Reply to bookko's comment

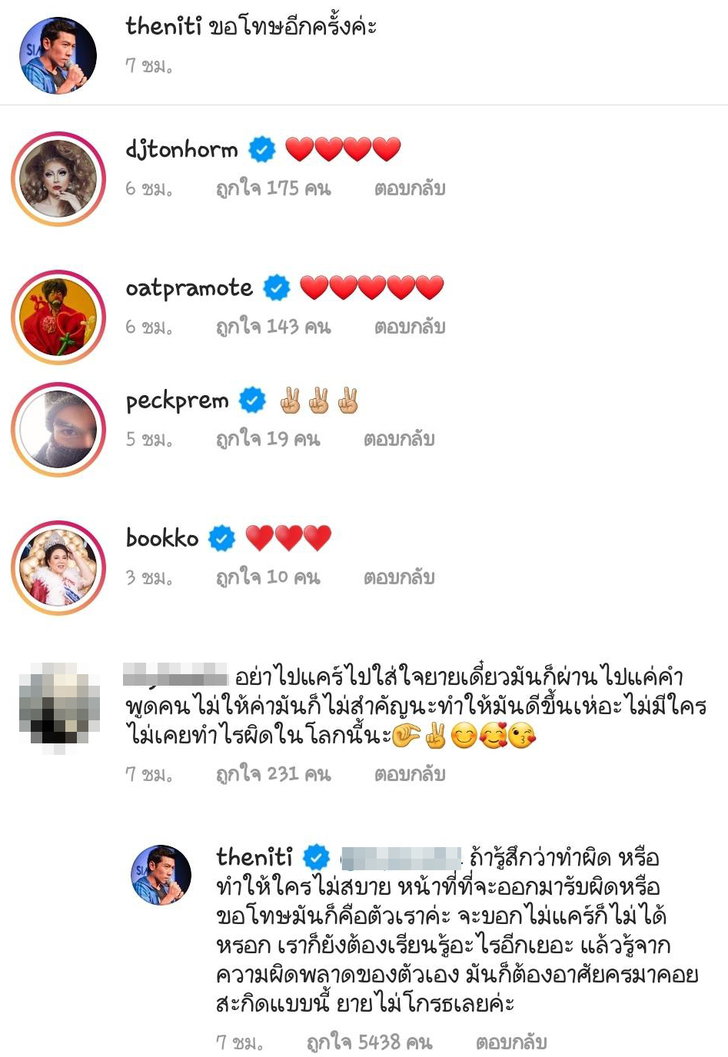[x=398, y=577]
